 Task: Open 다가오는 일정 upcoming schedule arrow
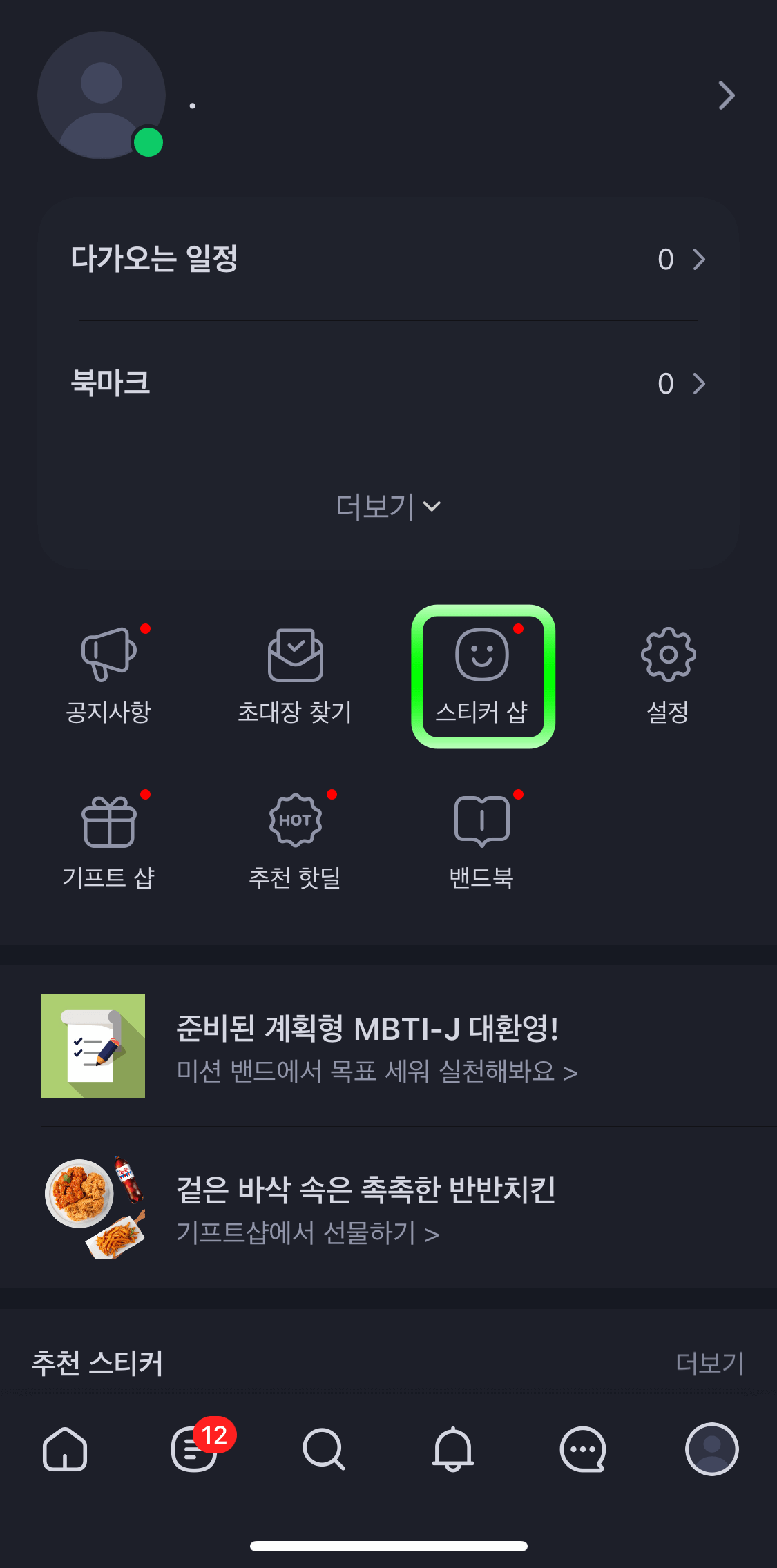[x=700, y=260]
